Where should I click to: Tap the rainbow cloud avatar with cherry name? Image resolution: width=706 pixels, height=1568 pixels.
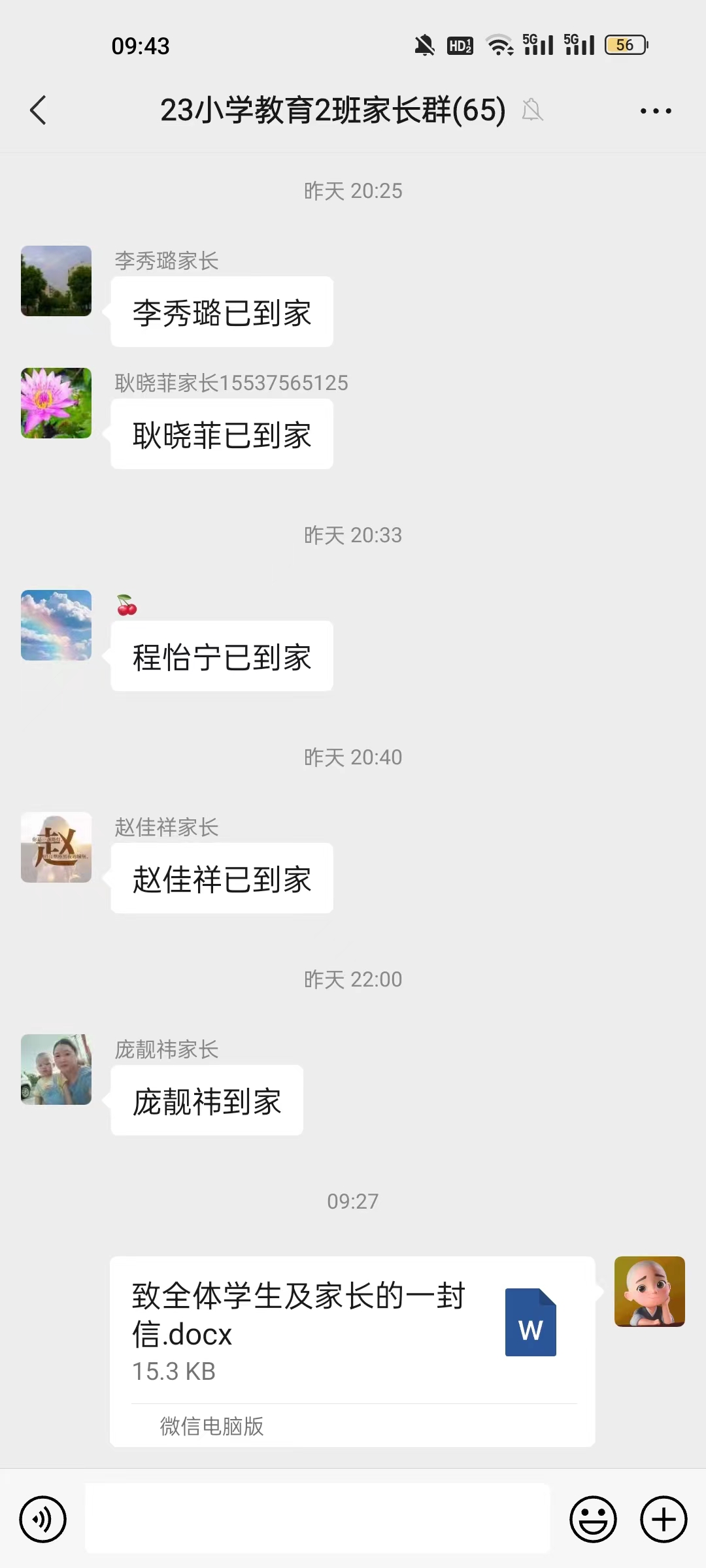[56, 625]
